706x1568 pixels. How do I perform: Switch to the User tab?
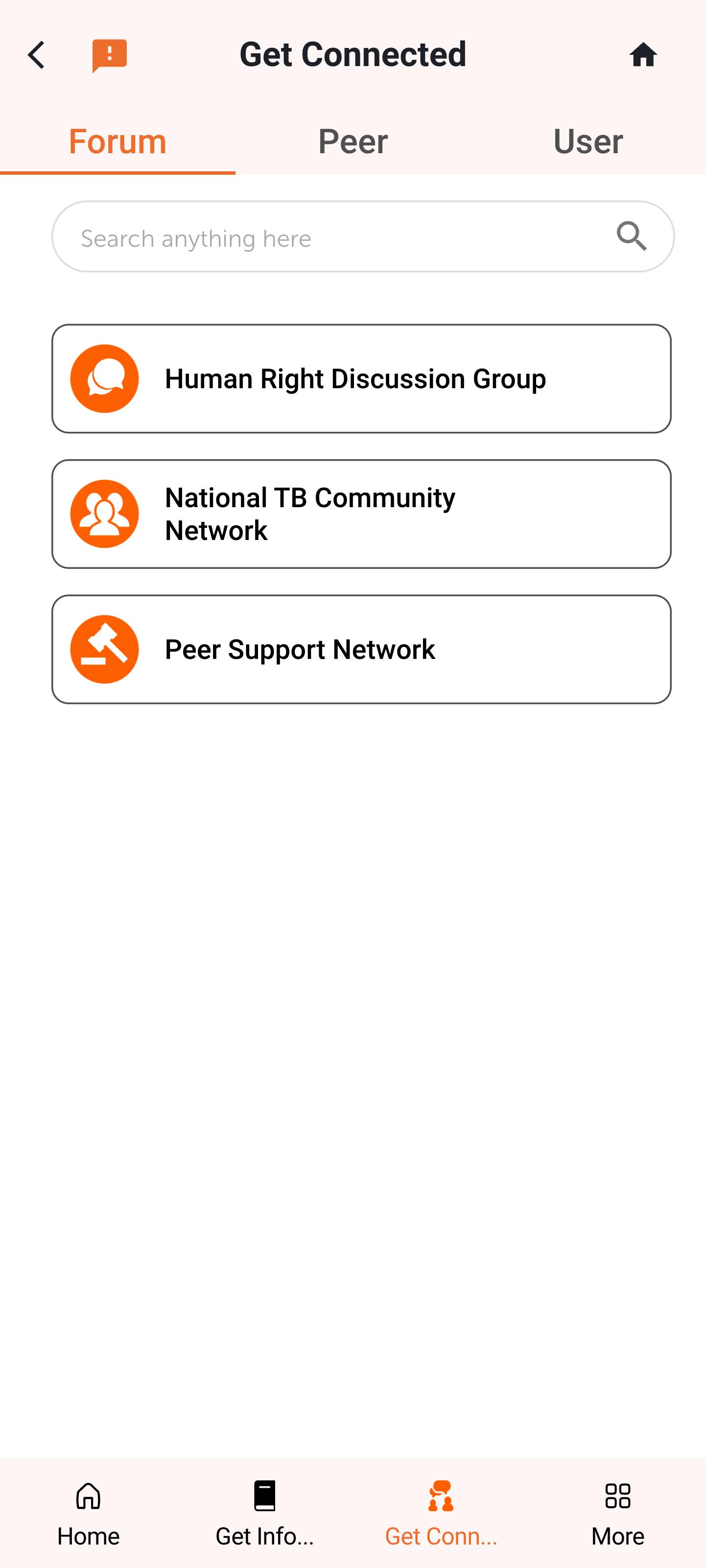click(588, 141)
